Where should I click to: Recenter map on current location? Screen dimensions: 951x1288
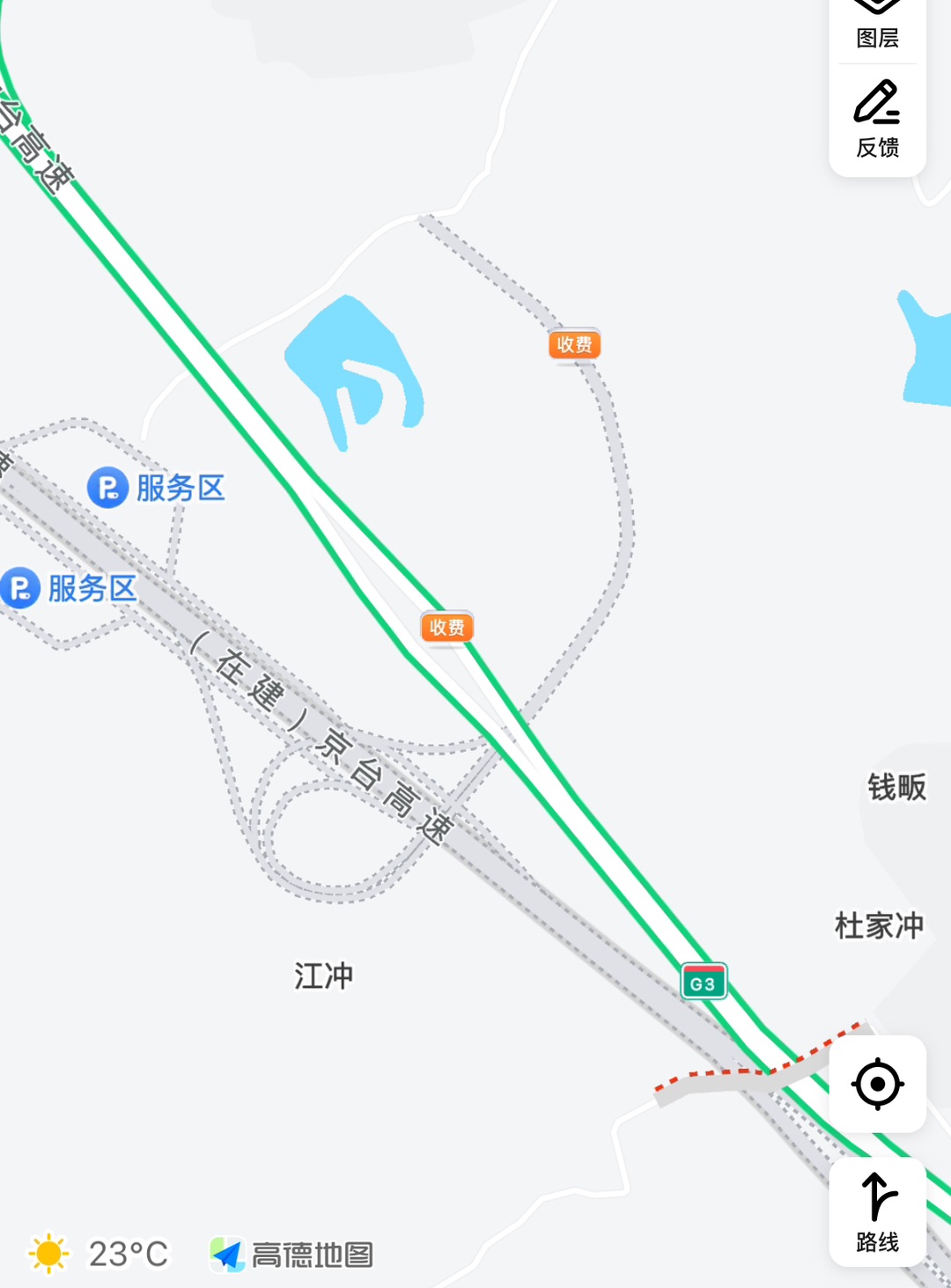877,1084
